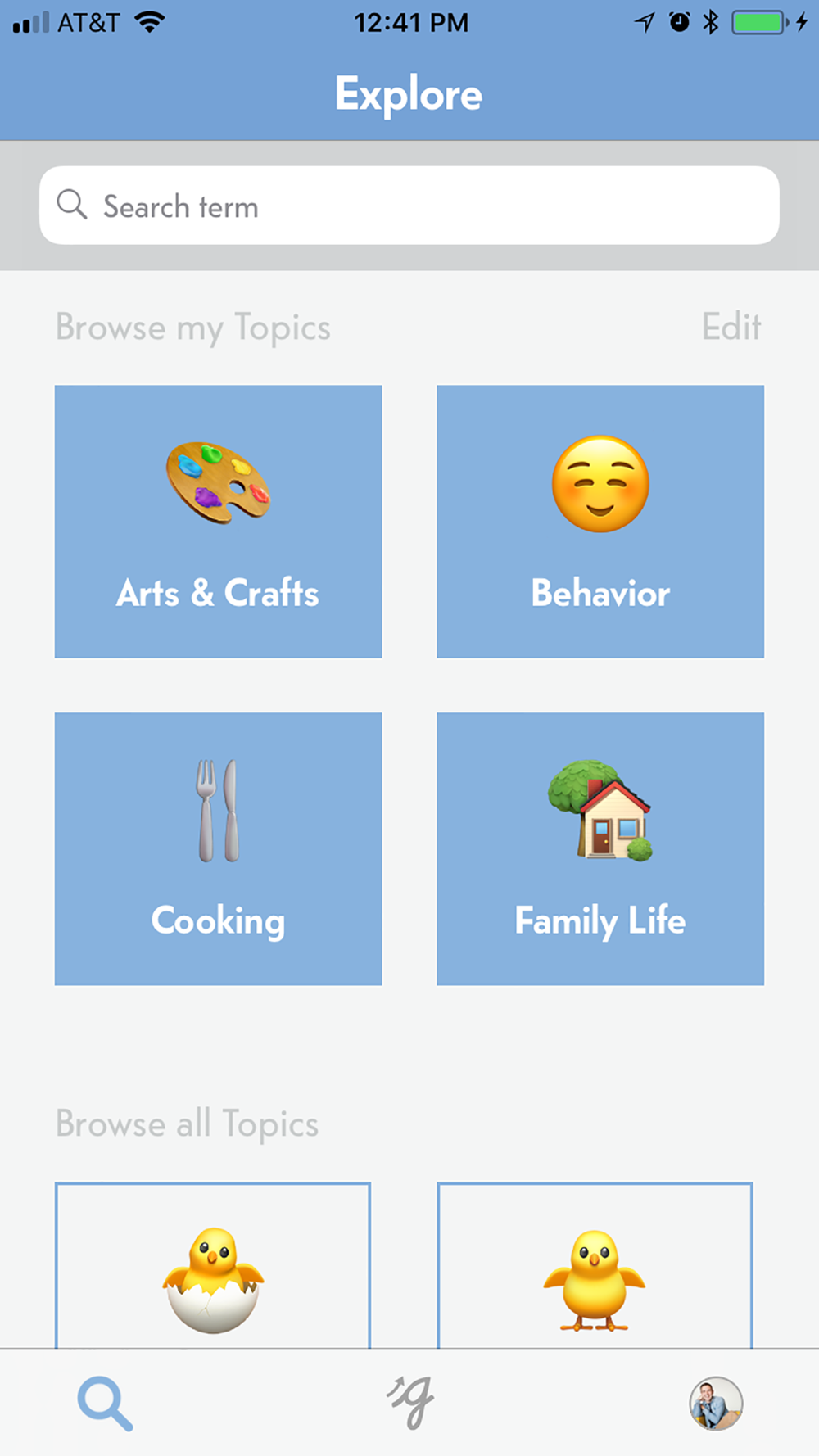The height and width of the screenshot is (1456, 819).
Task: Open the standing chick topic tile
Action: pyautogui.click(x=595, y=1265)
